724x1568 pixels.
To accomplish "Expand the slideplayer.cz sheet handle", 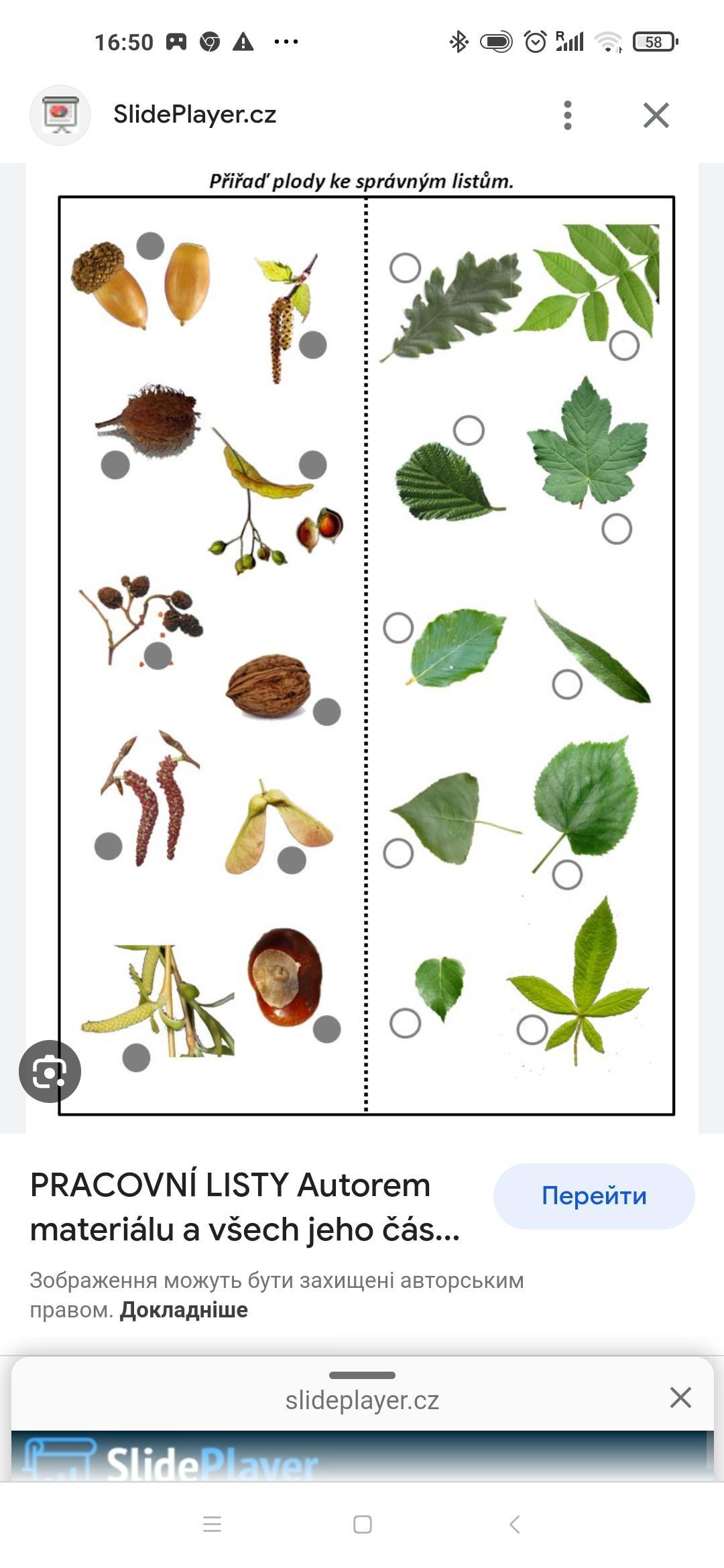I will (362, 1375).
